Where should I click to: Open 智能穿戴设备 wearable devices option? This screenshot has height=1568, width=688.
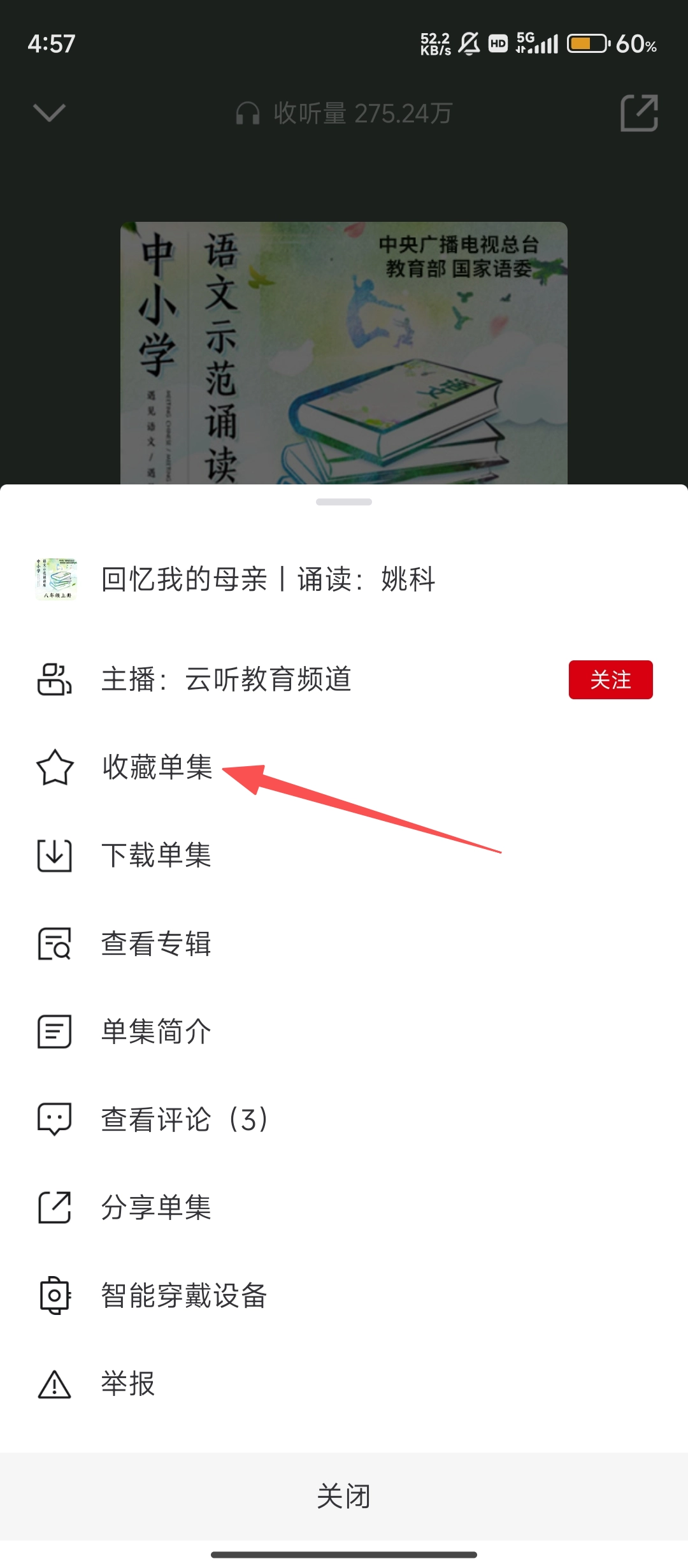click(x=185, y=1295)
